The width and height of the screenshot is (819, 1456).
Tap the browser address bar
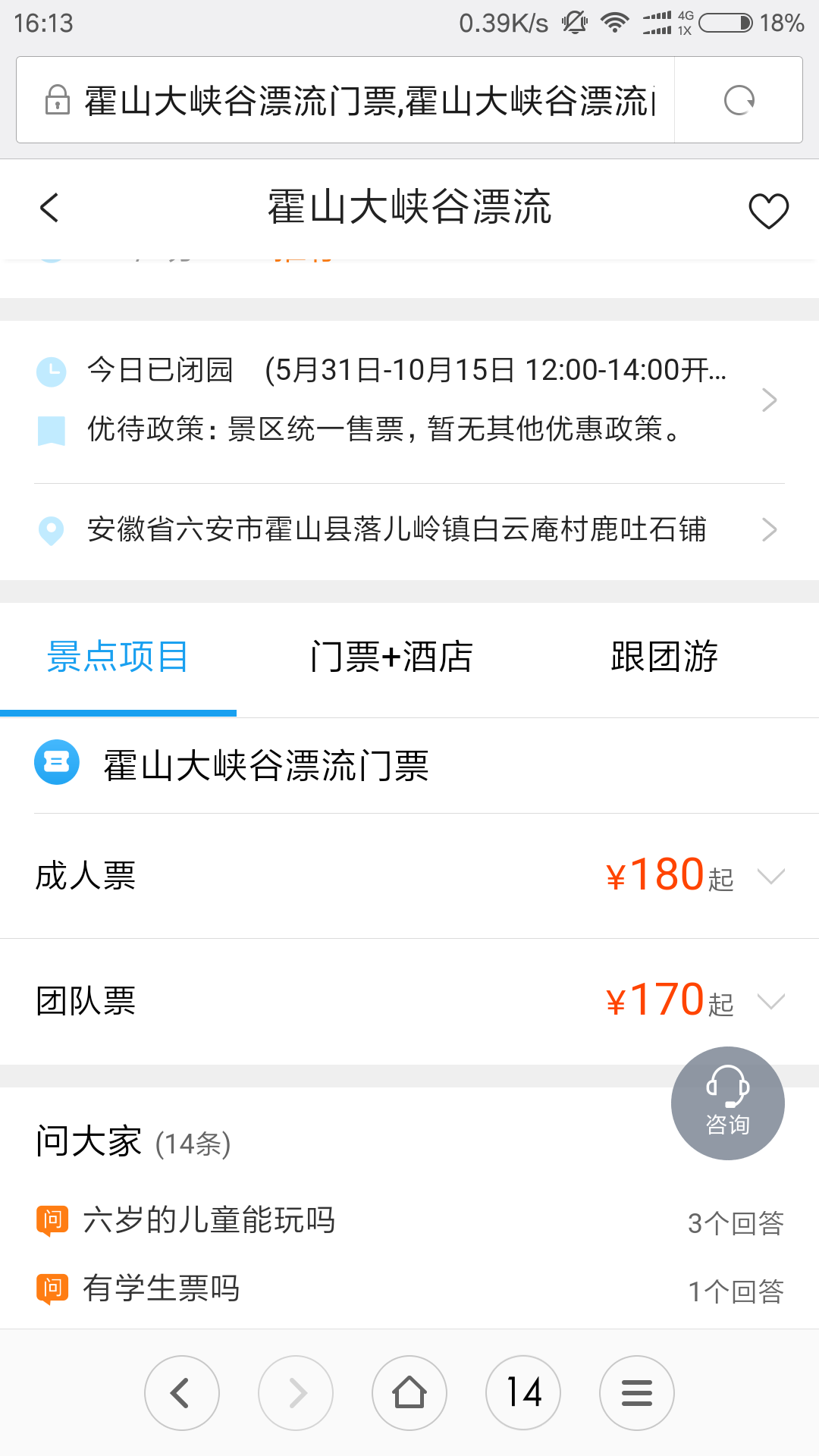coord(346,100)
